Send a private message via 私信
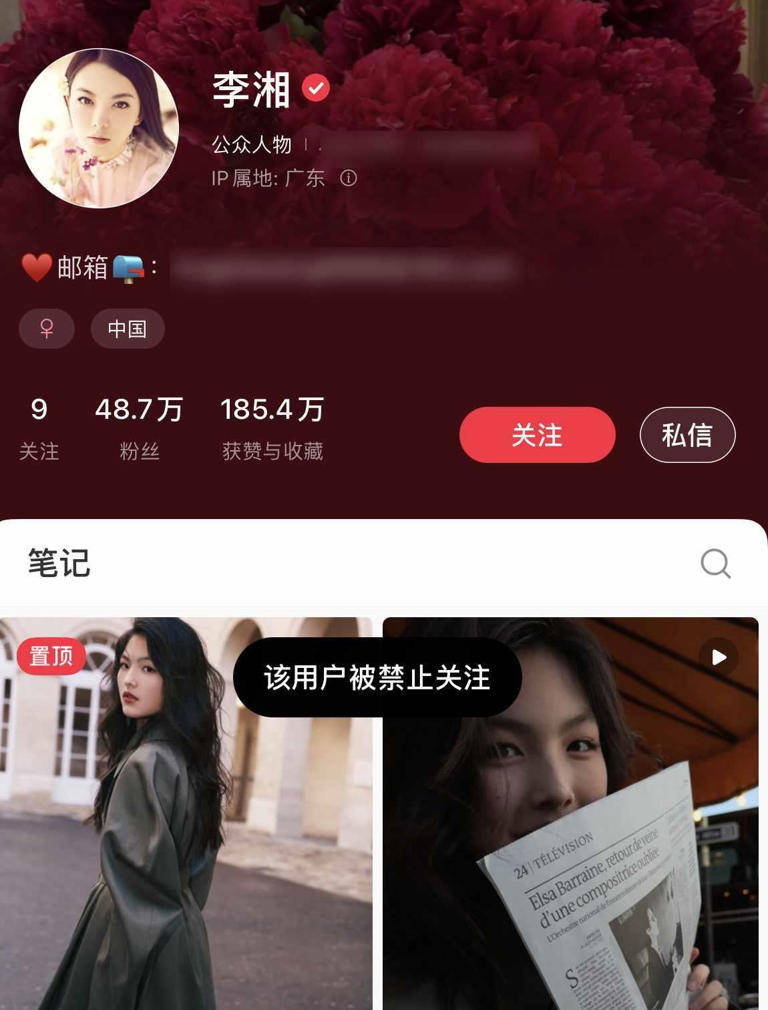Viewport: 768px width, 1010px height. pos(687,435)
